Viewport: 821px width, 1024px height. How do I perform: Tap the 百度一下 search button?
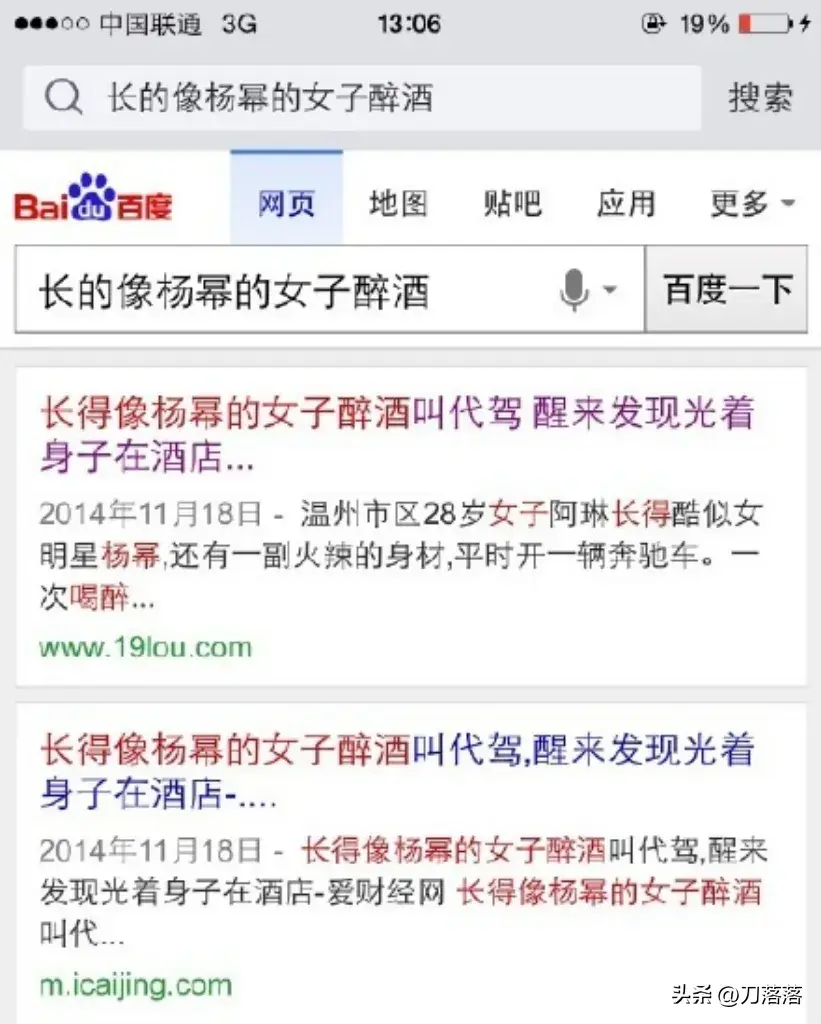[728, 290]
